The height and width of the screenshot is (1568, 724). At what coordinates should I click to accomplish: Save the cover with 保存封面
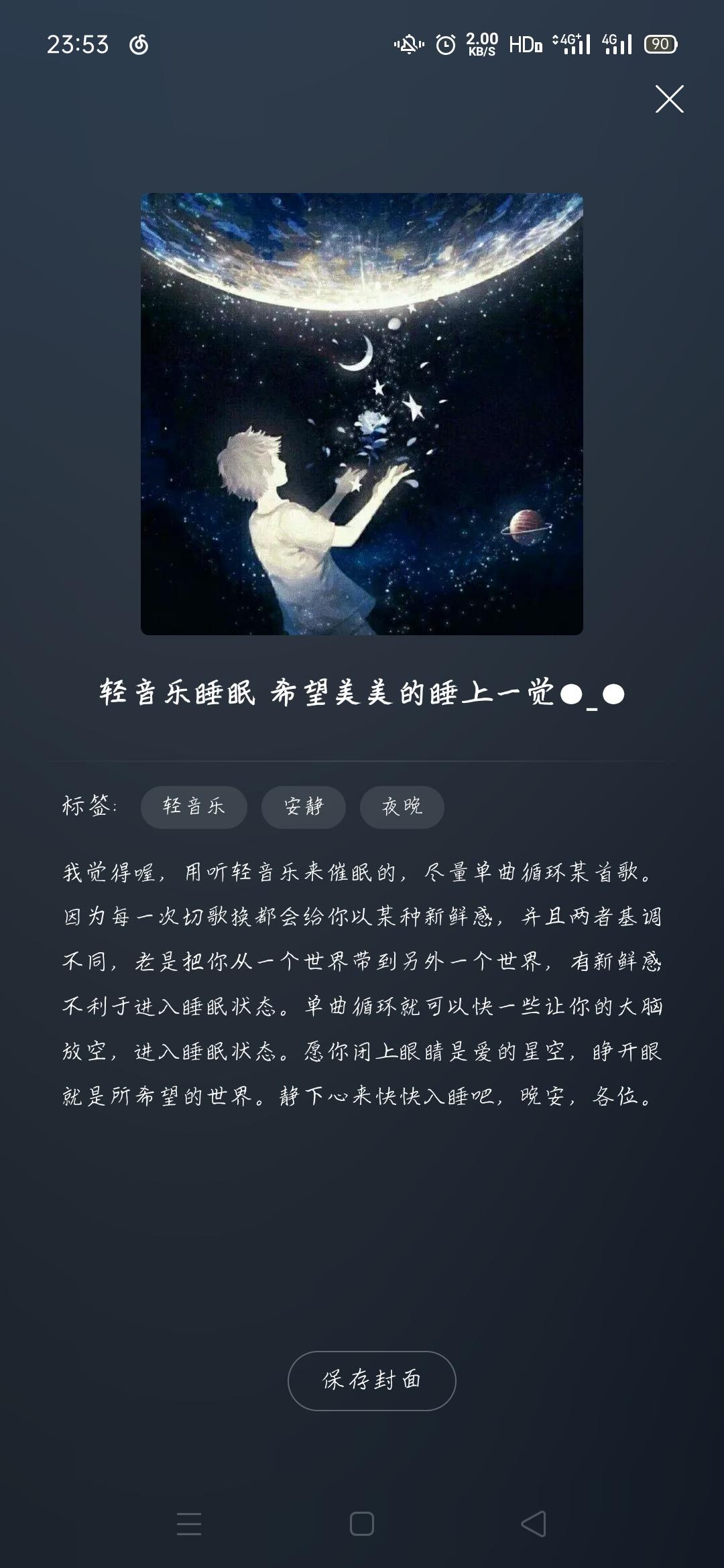(x=372, y=1381)
